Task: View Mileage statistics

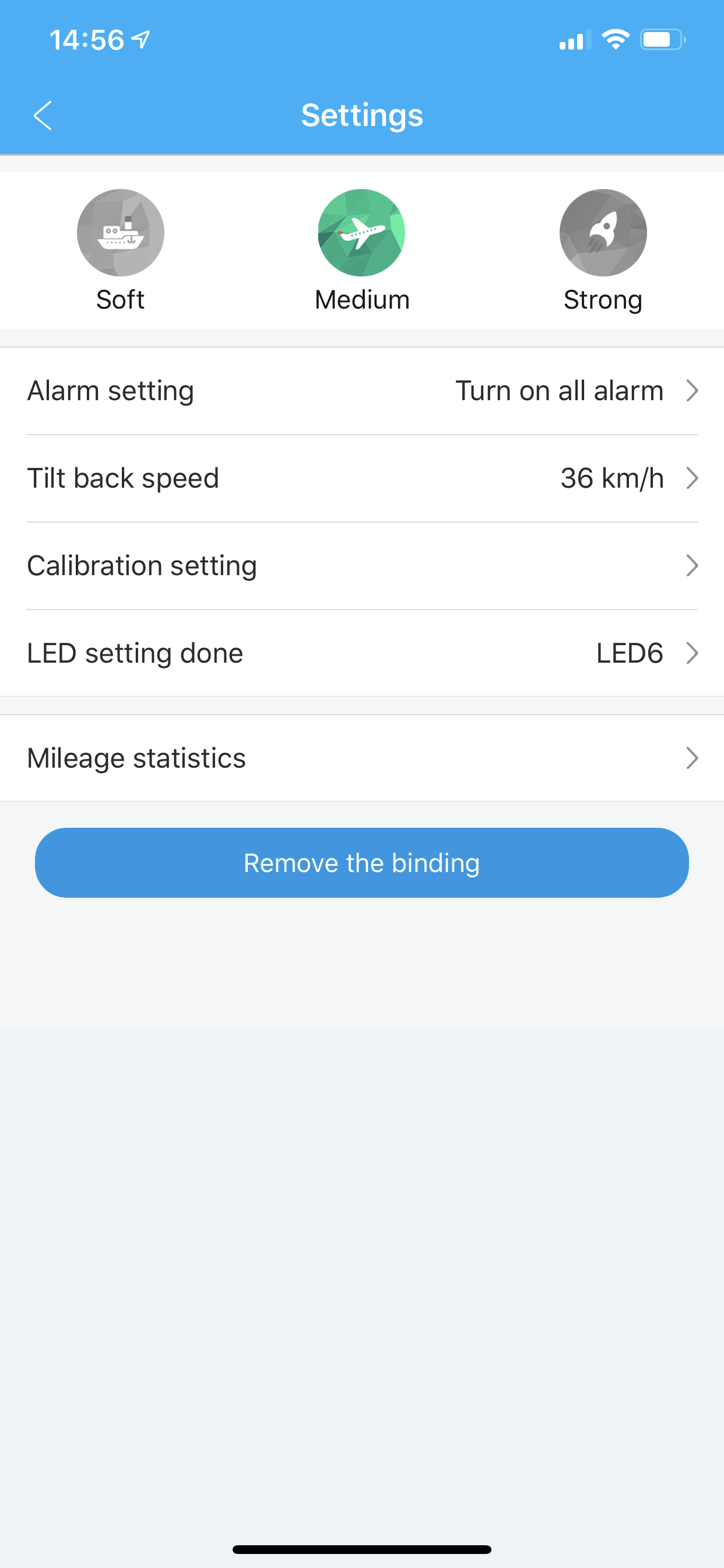Action: pyautogui.click(x=362, y=758)
